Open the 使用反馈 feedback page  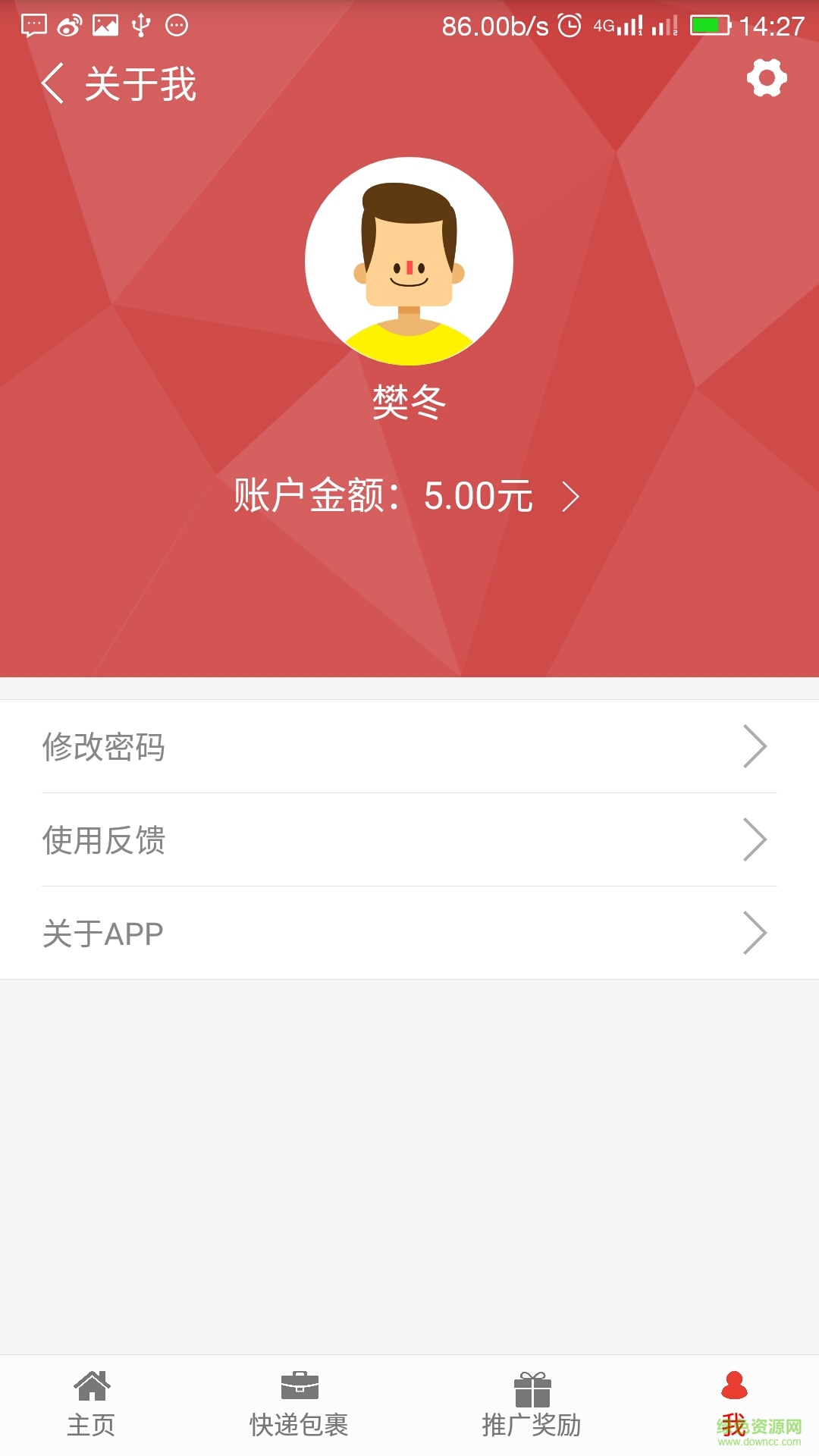click(105, 840)
